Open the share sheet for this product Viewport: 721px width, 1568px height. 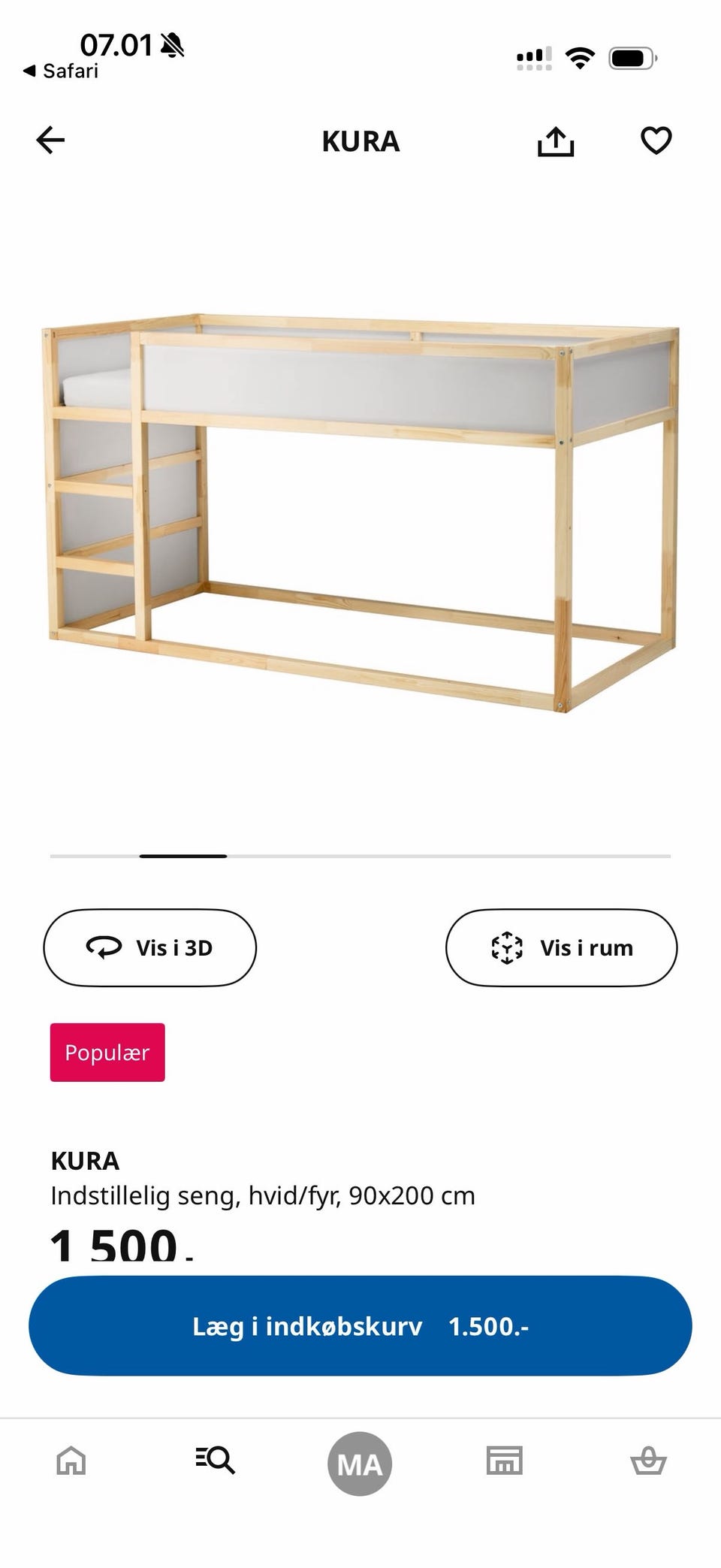[556, 140]
